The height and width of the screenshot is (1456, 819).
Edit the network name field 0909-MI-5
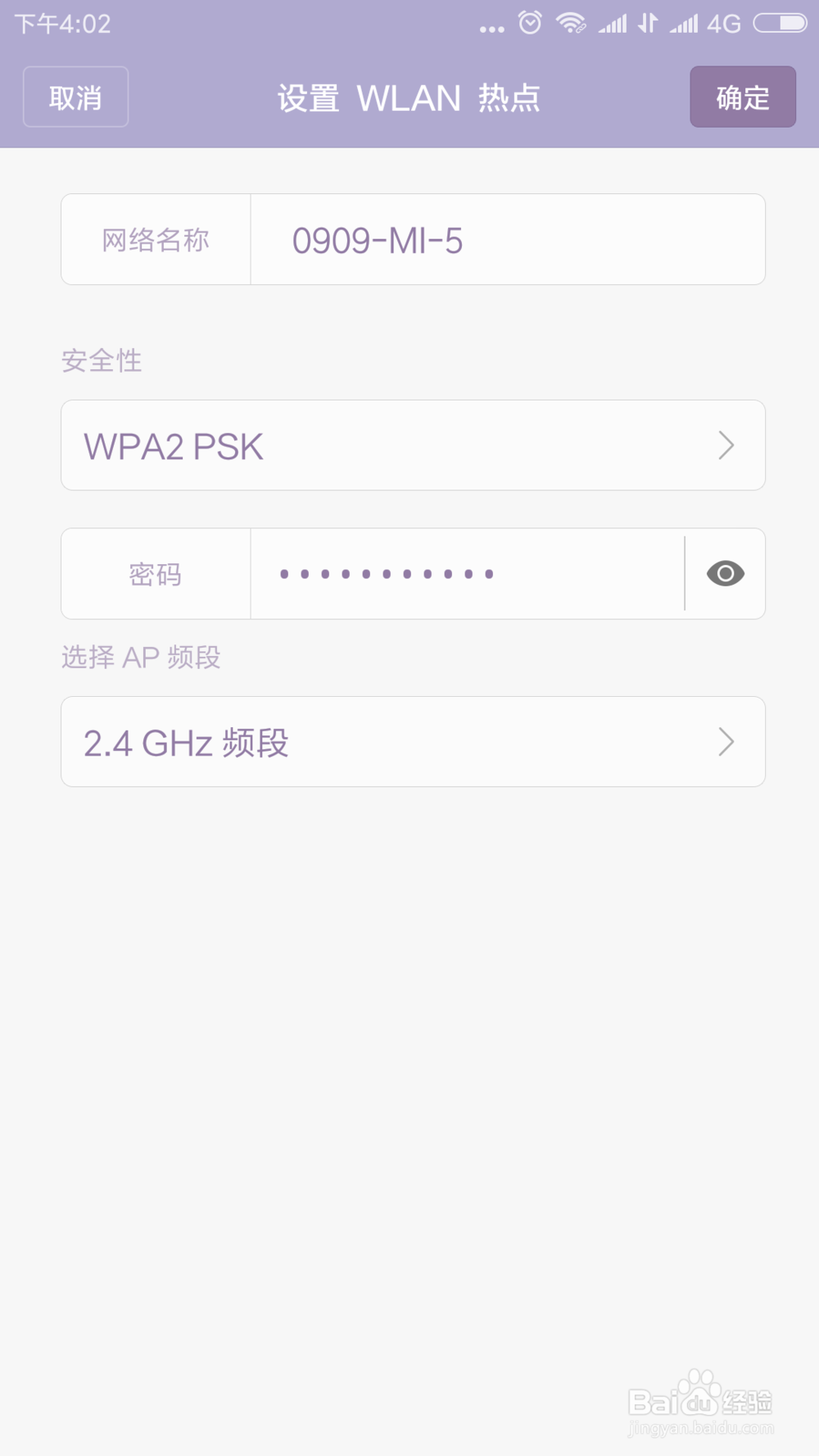coord(508,240)
